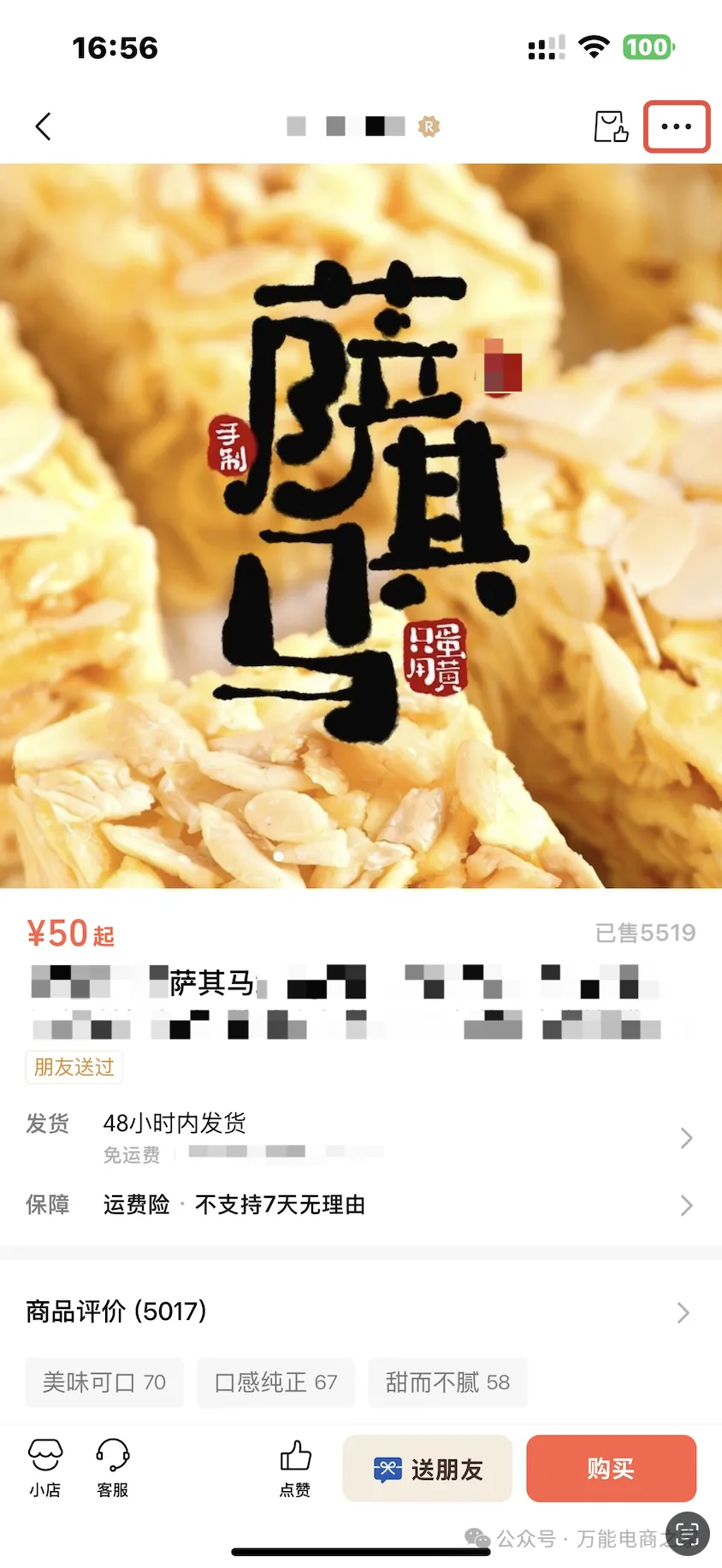Select the 口感纯正 67 review tag
Screen dimensions: 722x1568
(275, 1382)
